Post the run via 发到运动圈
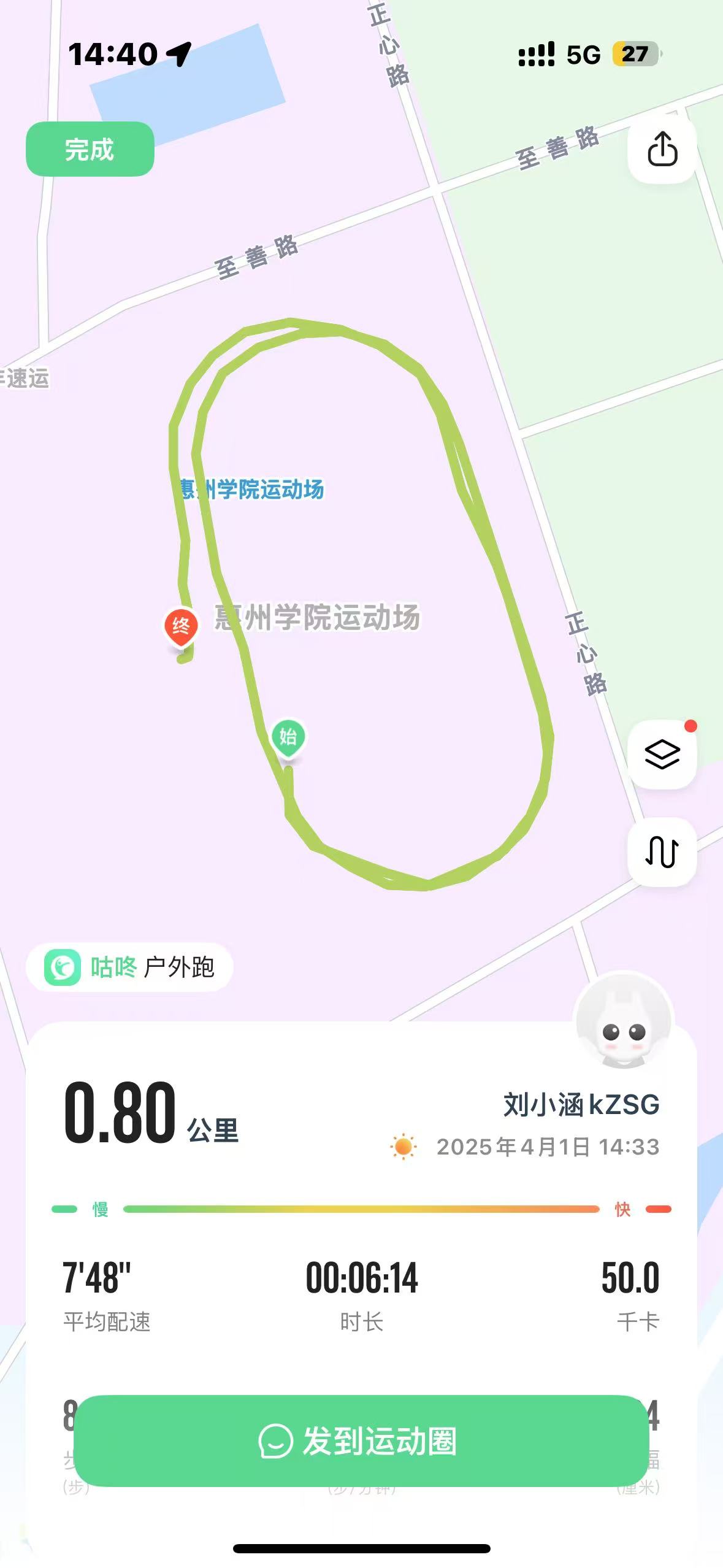 361,1441
